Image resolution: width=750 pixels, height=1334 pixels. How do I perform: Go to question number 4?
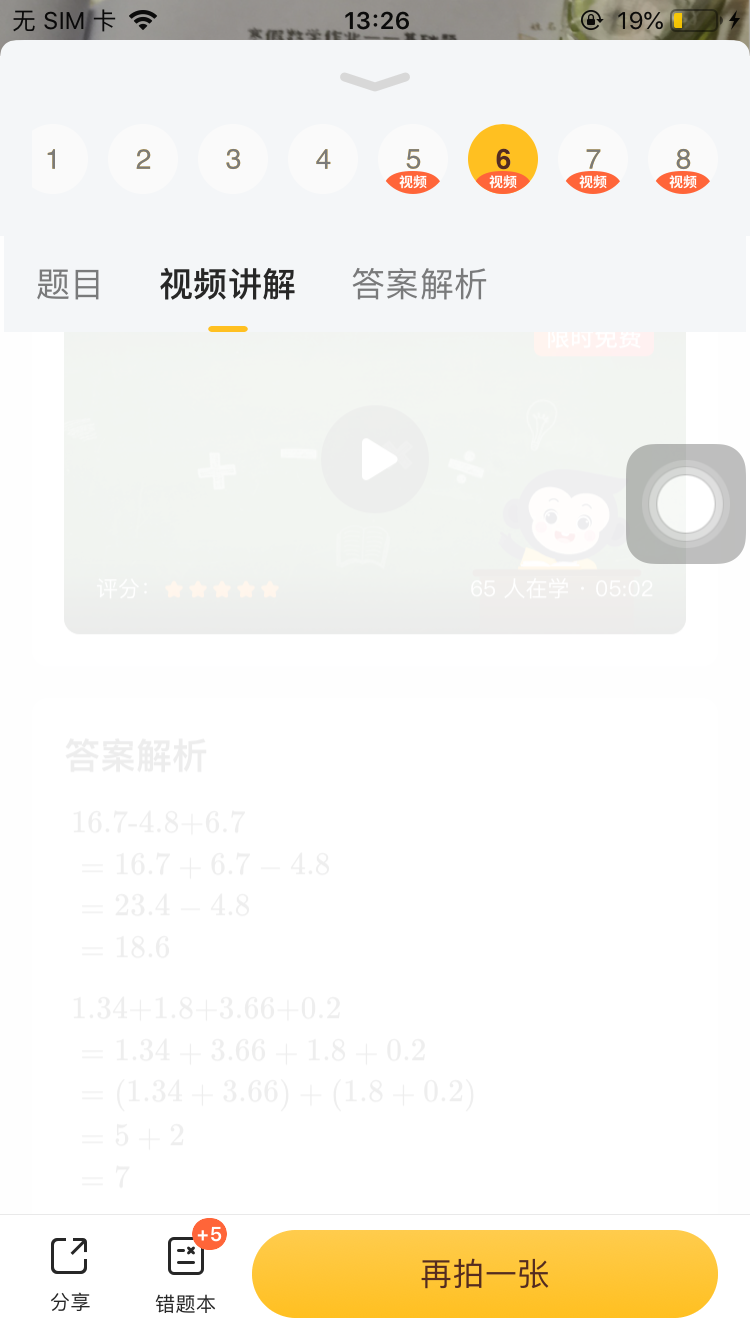[x=323, y=159]
